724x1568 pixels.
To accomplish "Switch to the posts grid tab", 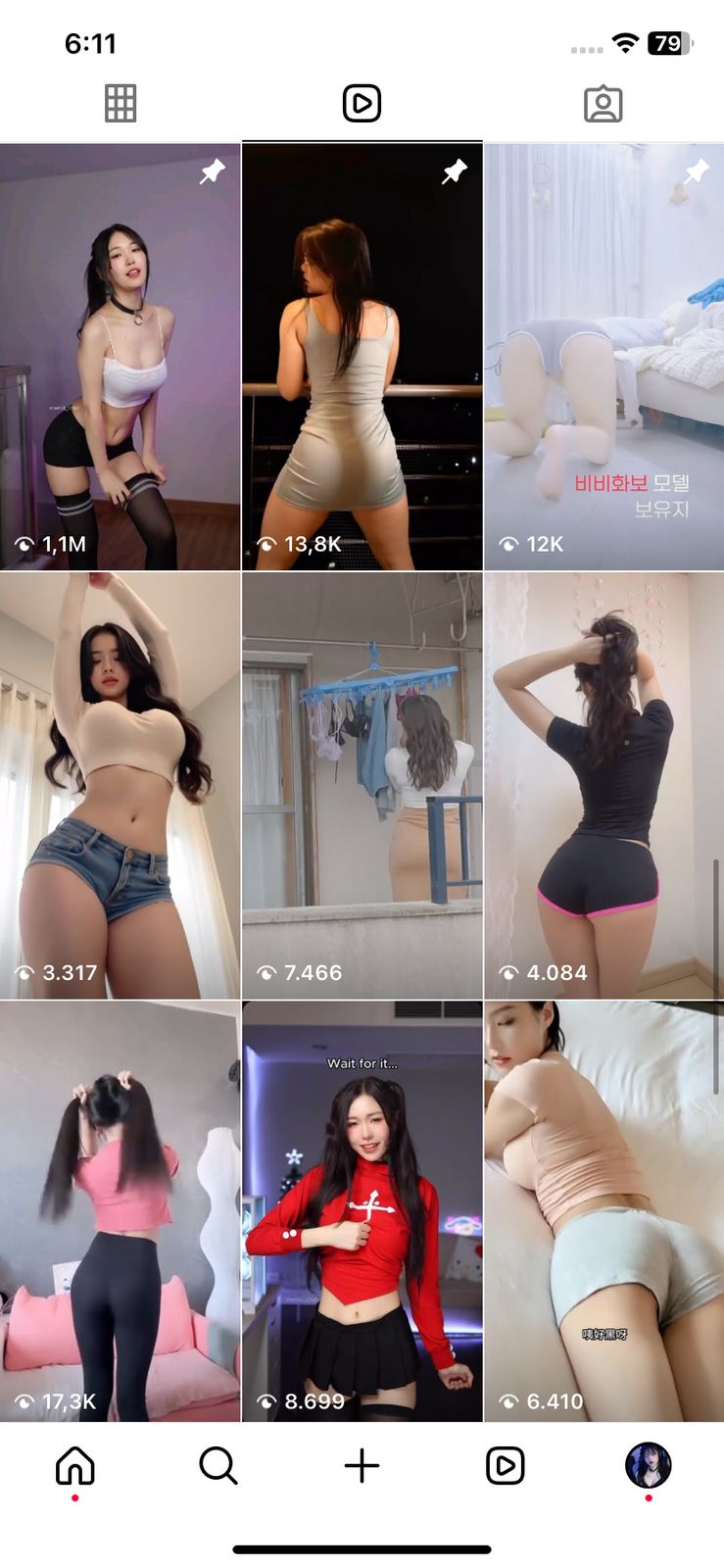I will coord(121,103).
